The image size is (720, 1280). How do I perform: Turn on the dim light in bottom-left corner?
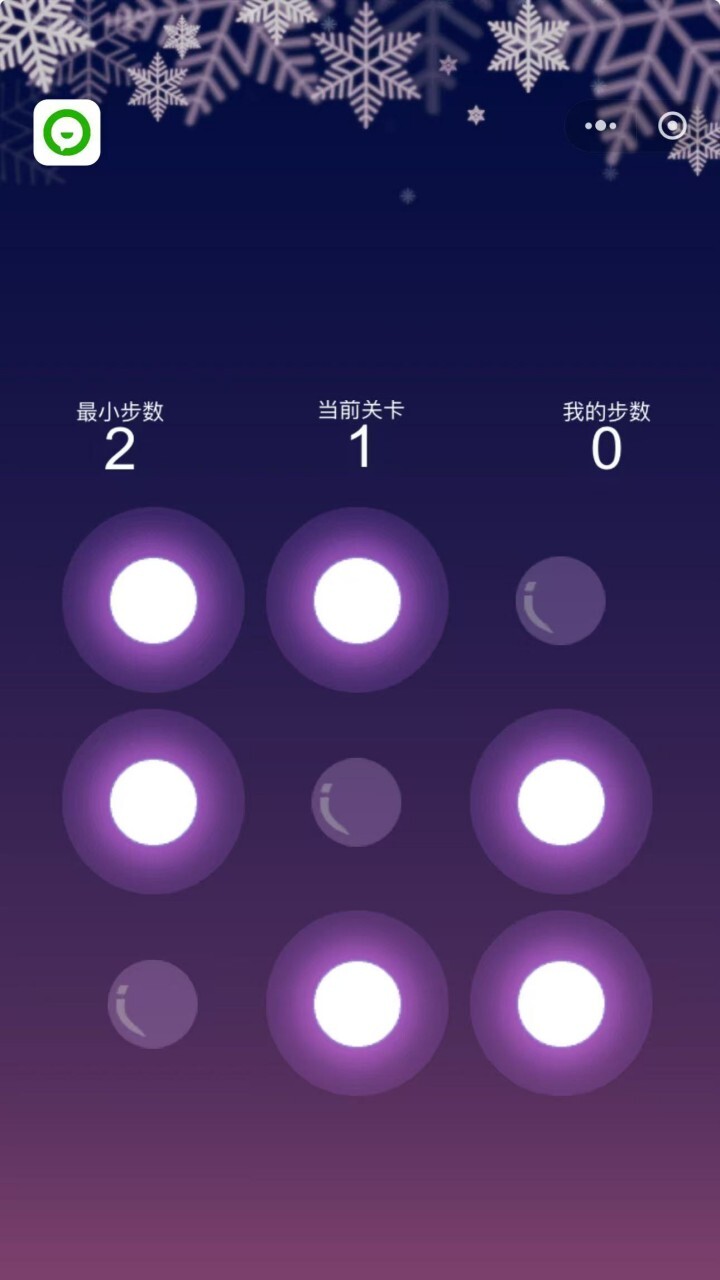[152, 1004]
